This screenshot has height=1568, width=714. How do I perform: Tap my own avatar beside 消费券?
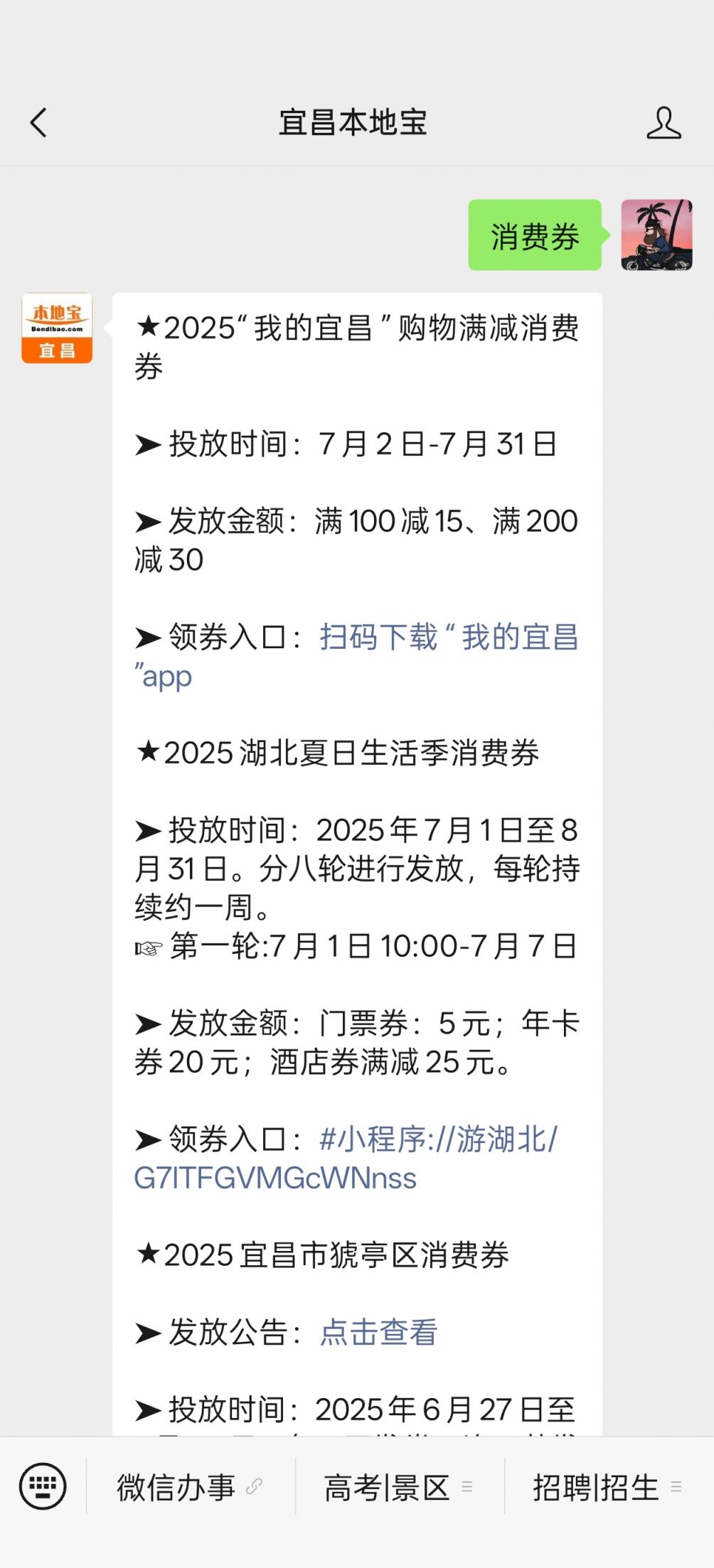656,235
